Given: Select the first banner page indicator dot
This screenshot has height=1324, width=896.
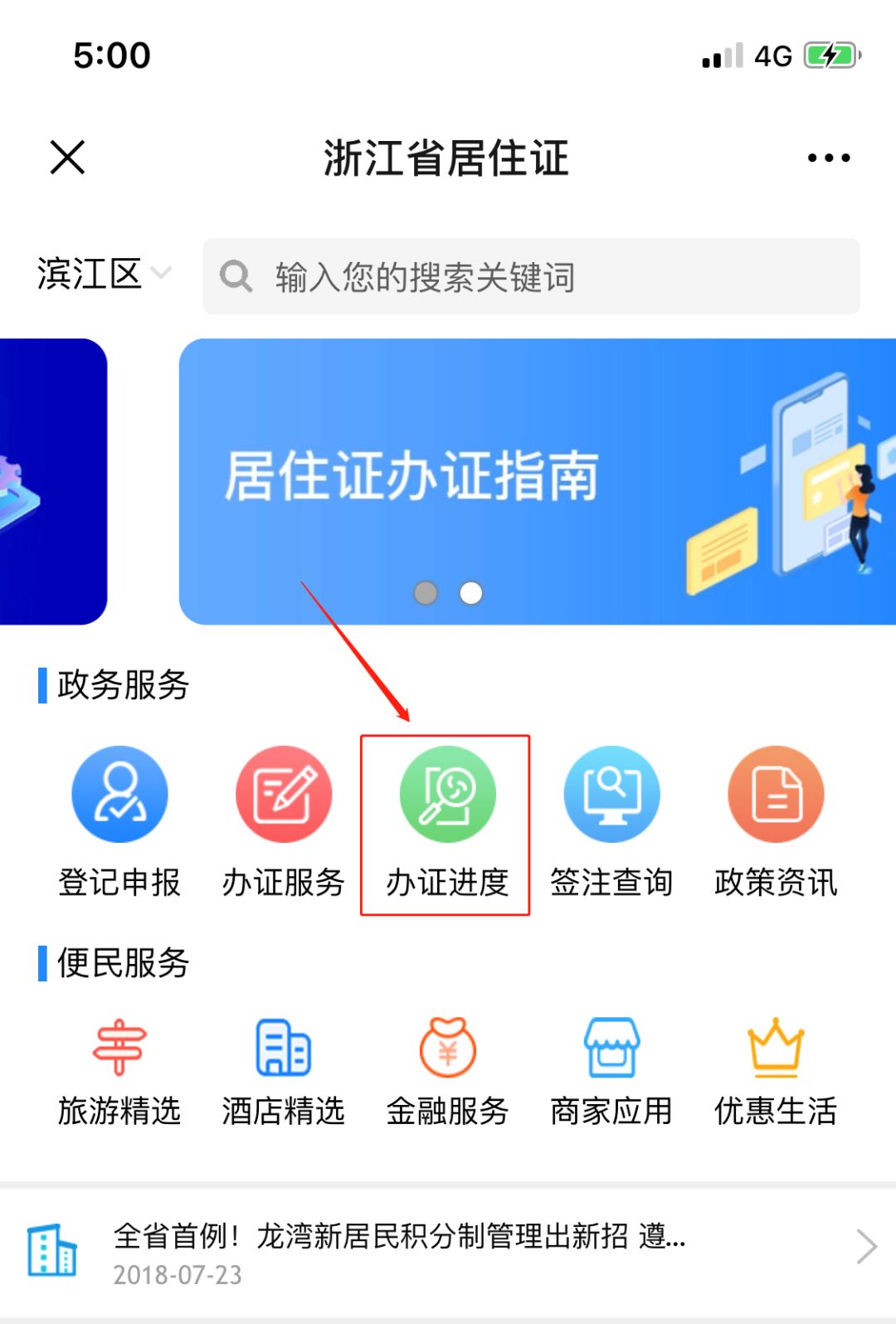Looking at the screenshot, I should 426,593.
